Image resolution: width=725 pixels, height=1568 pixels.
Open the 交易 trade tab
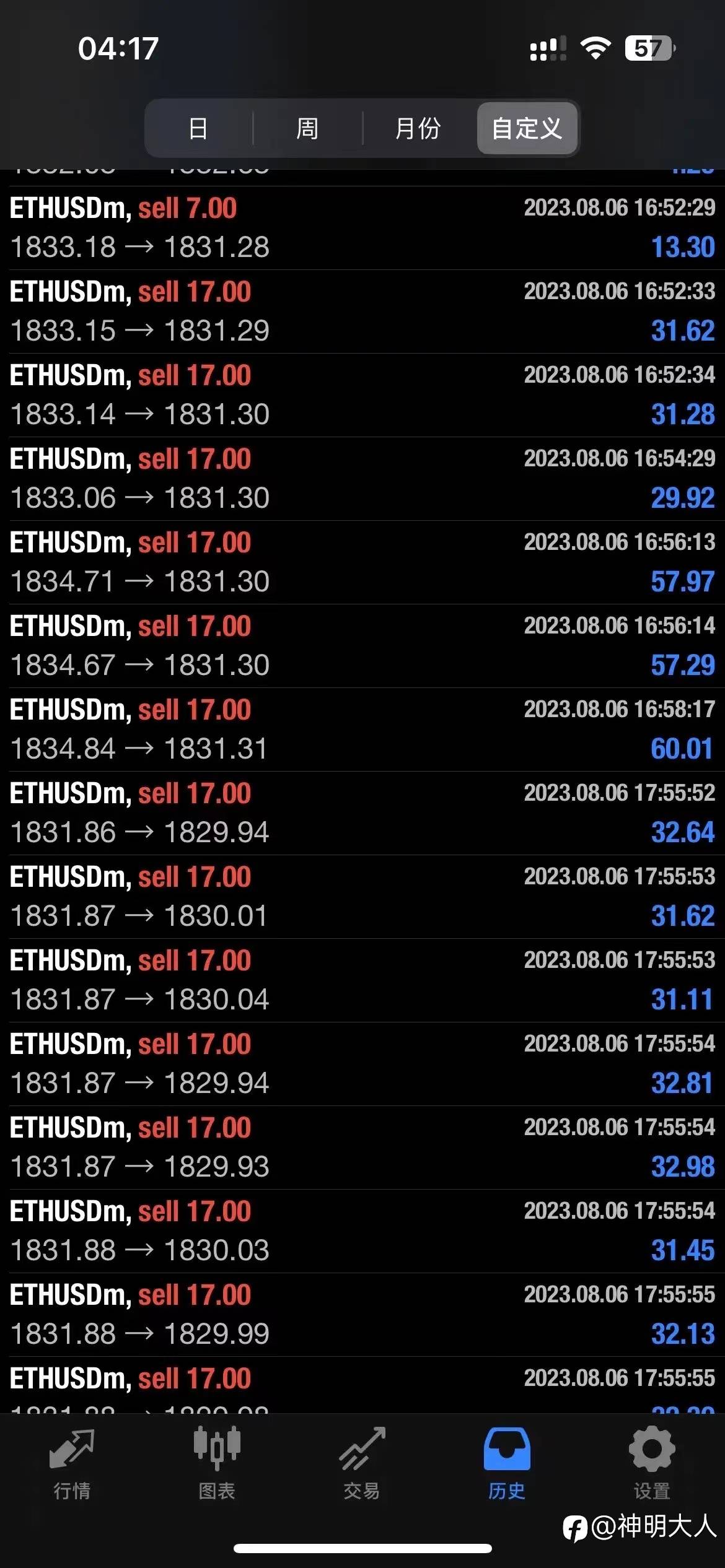362,1464
